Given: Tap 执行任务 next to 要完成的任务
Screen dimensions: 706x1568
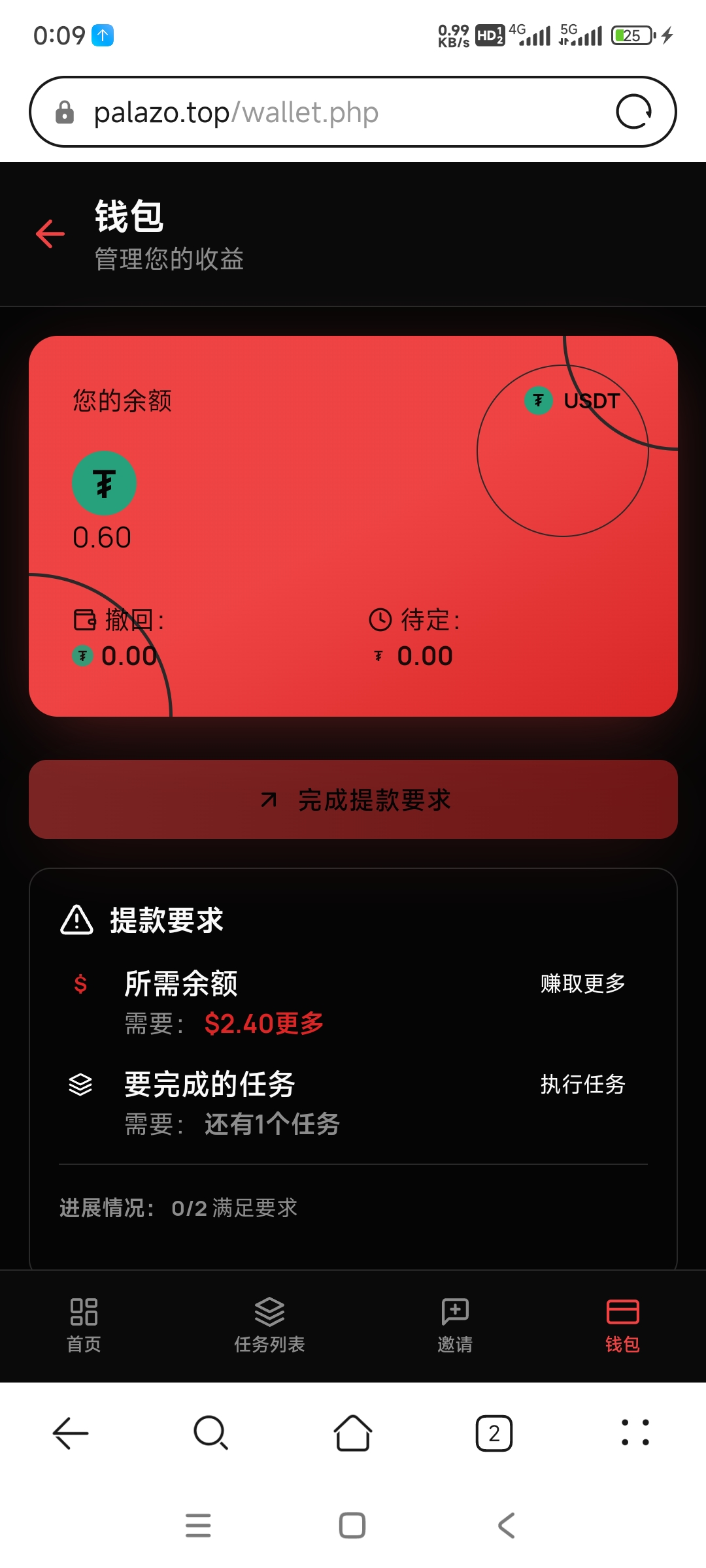Looking at the screenshot, I should [x=582, y=1085].
